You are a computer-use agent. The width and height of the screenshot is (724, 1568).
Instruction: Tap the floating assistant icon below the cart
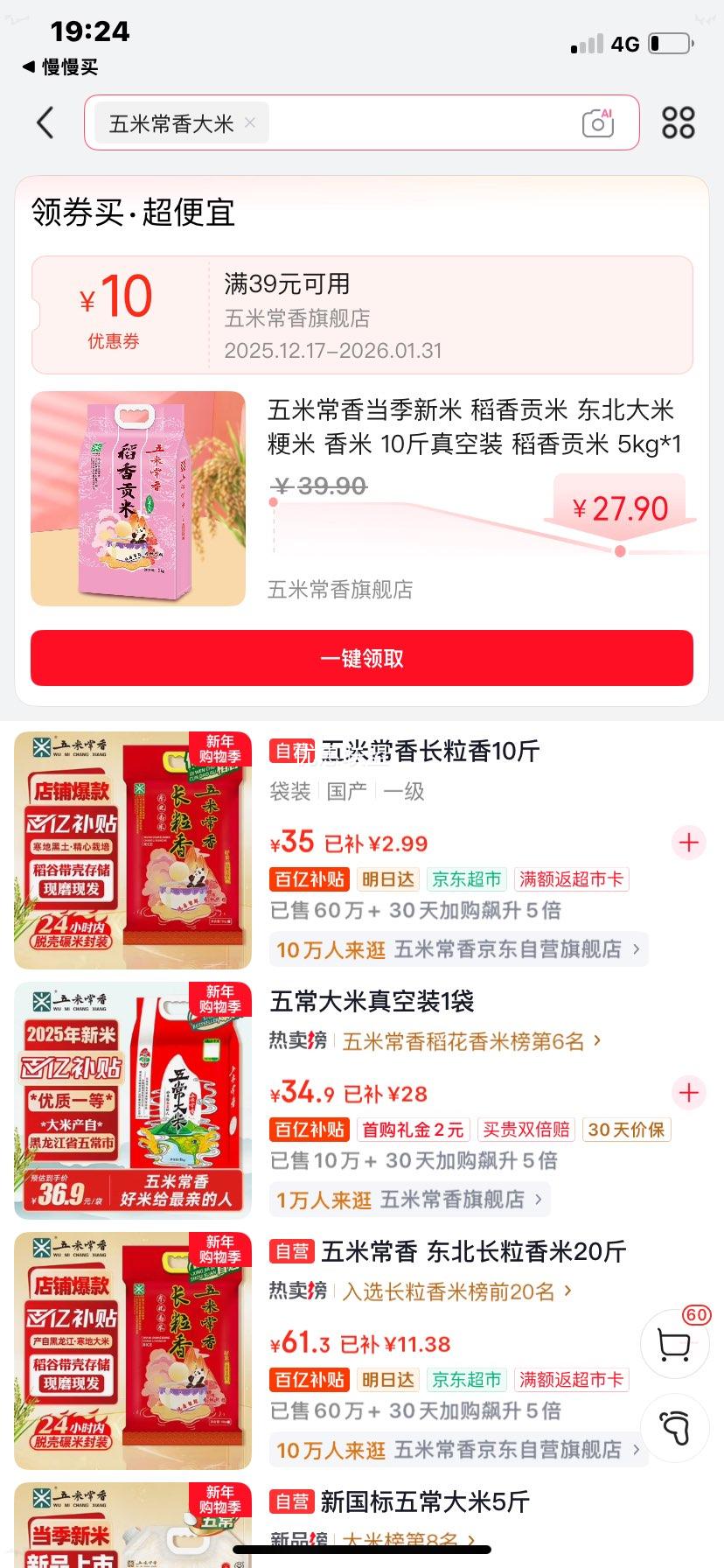674,1428
